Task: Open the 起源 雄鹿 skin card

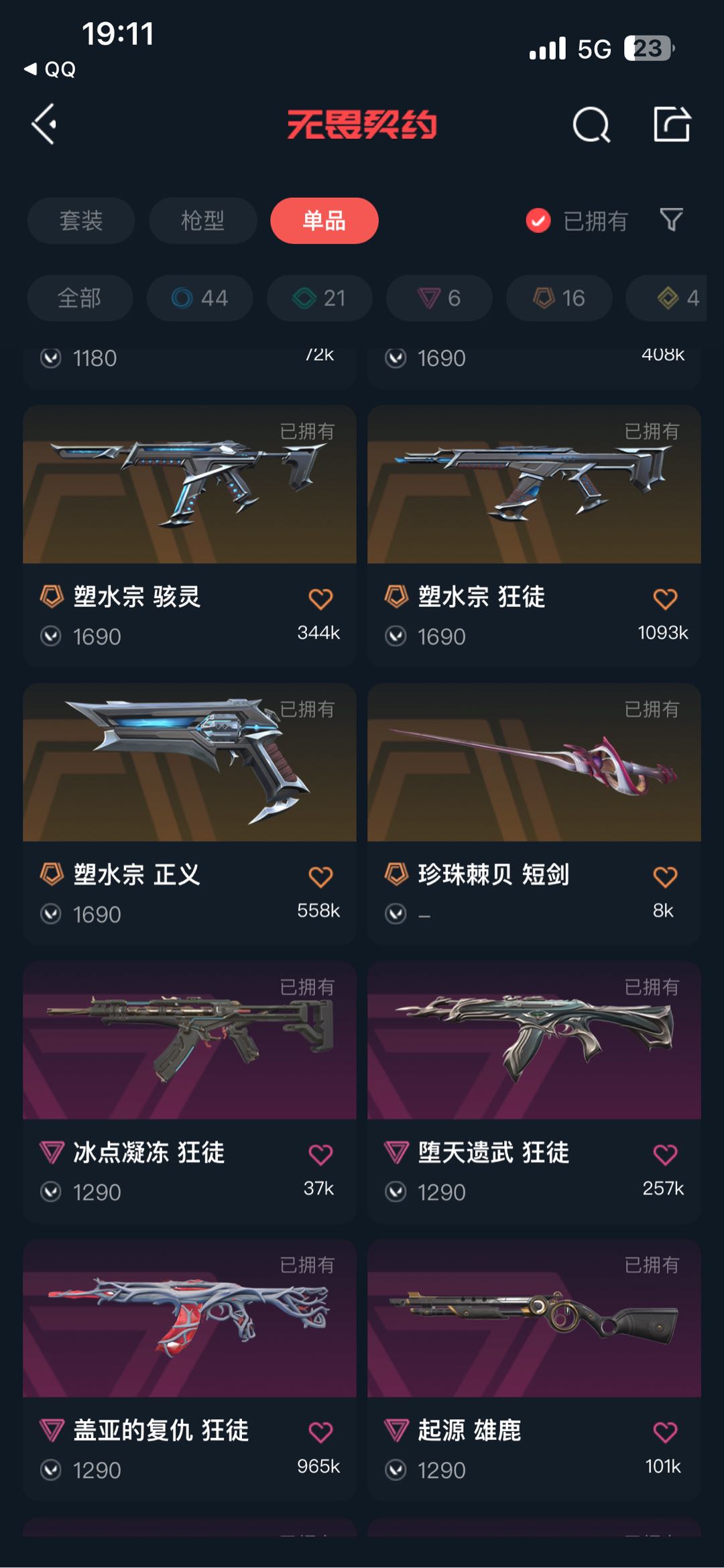Action: click(x=534, y=1319)
